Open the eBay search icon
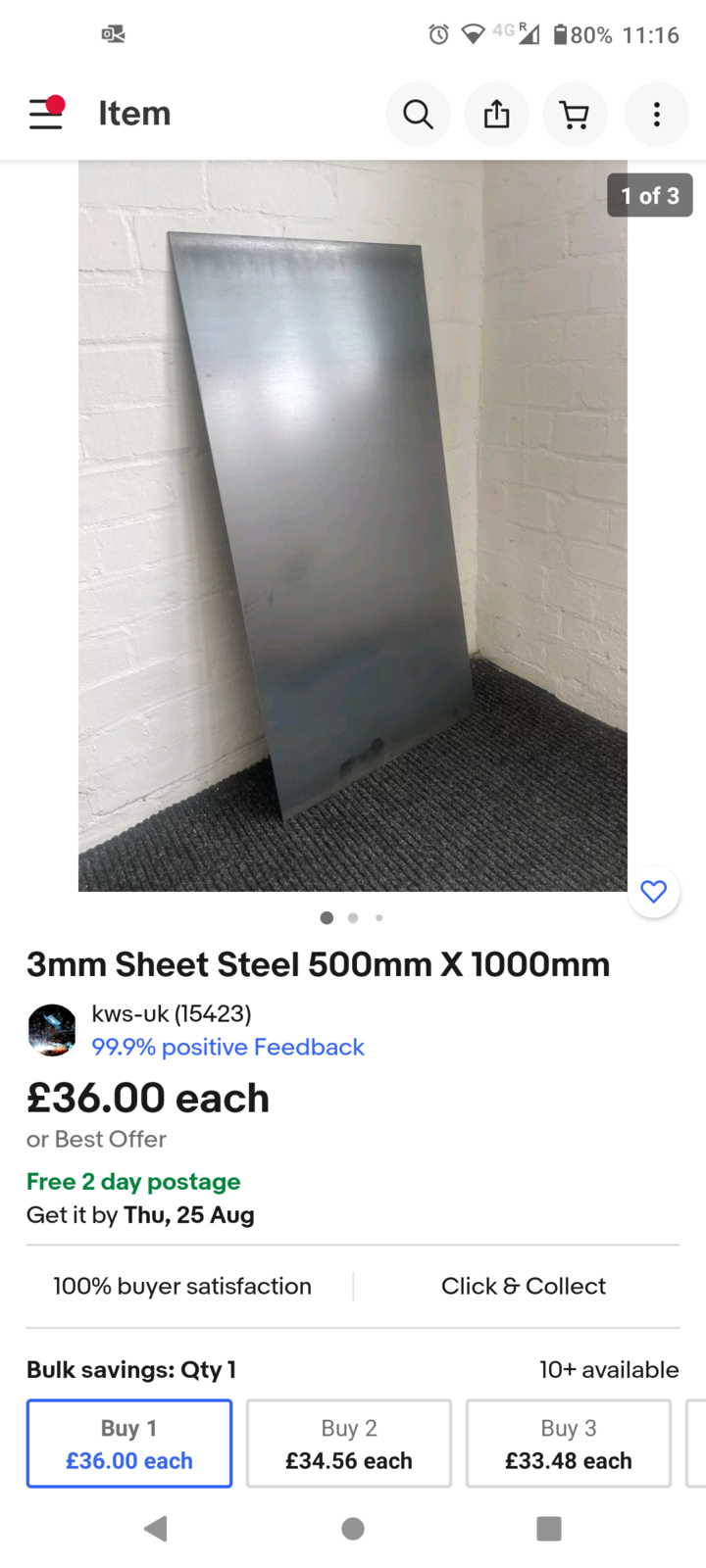The image size is (706, 1568). pyautogui.click(x=418, y=114)
